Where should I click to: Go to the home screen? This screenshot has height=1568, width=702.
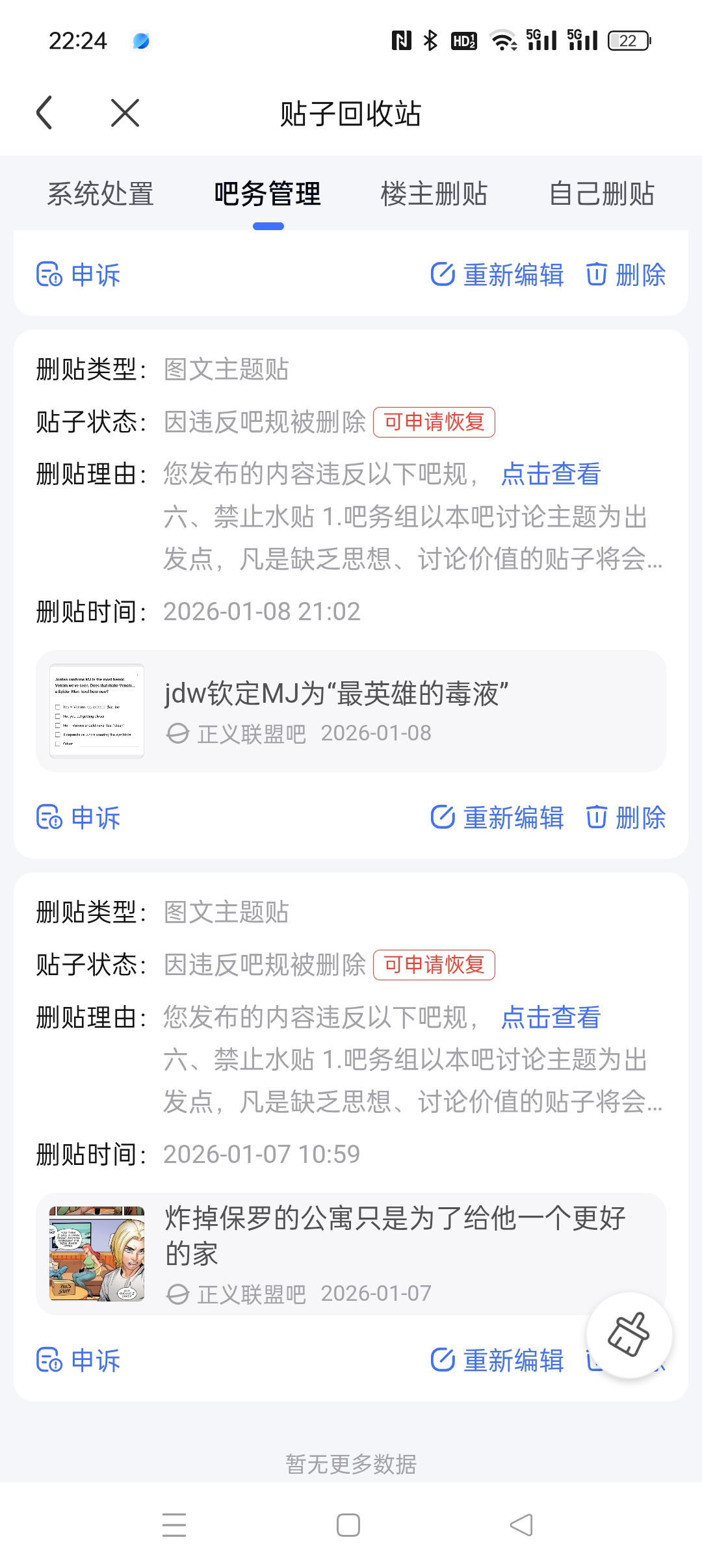348,1525
